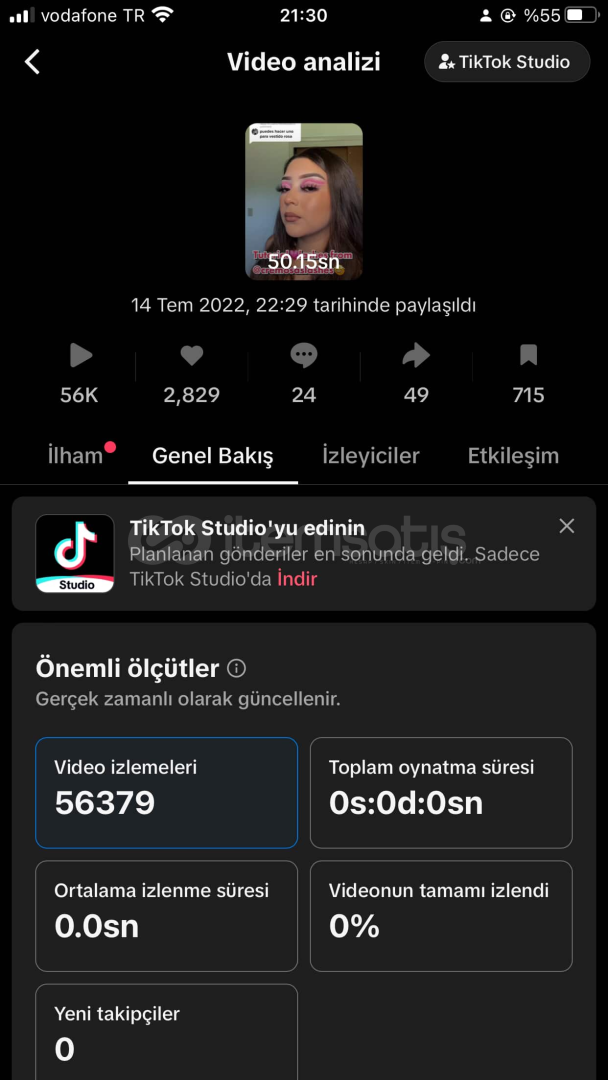
Task: Tap the İndir link for TikTok Studio
Action: [x=297, y=578]
